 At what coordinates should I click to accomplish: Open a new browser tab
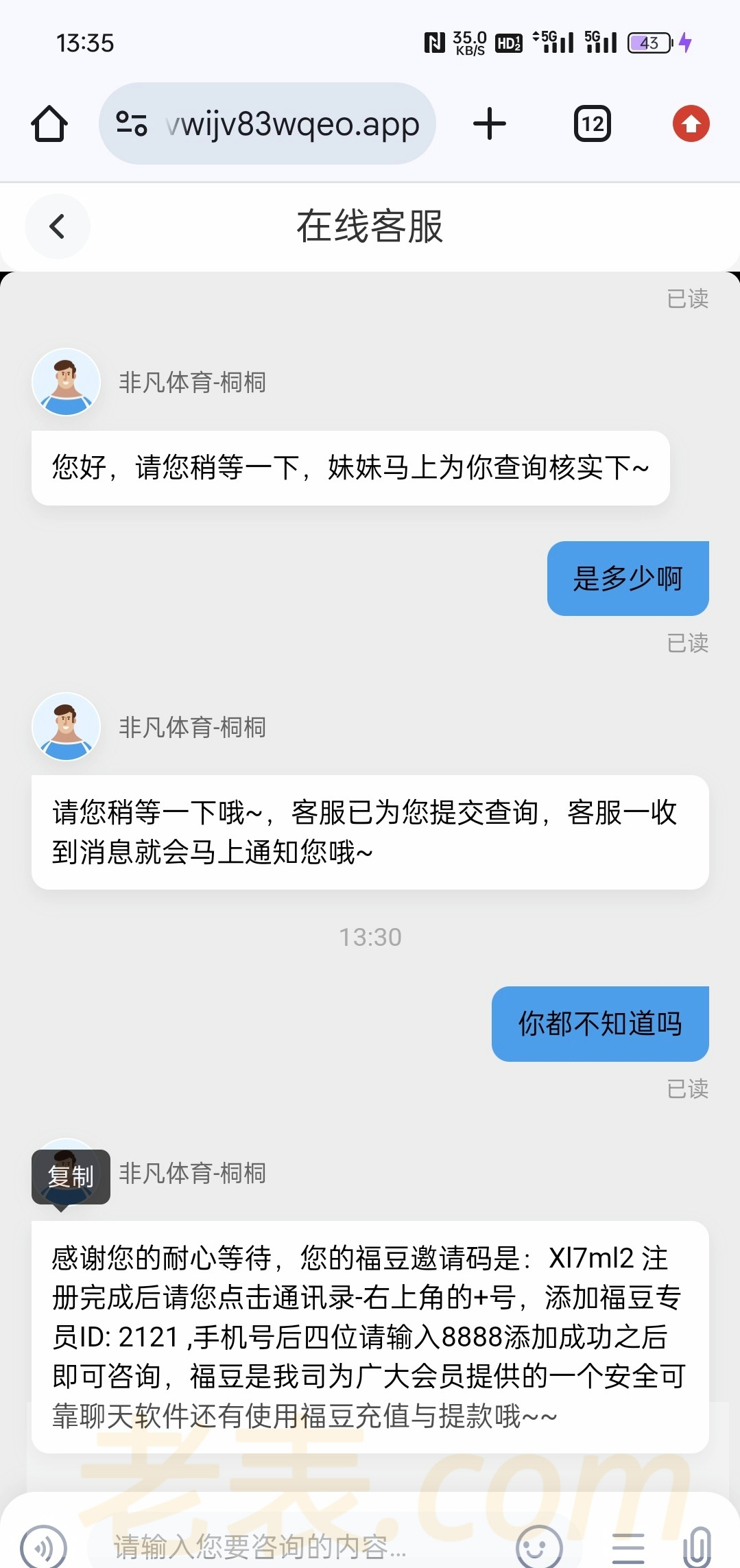(x=490, y=124)
